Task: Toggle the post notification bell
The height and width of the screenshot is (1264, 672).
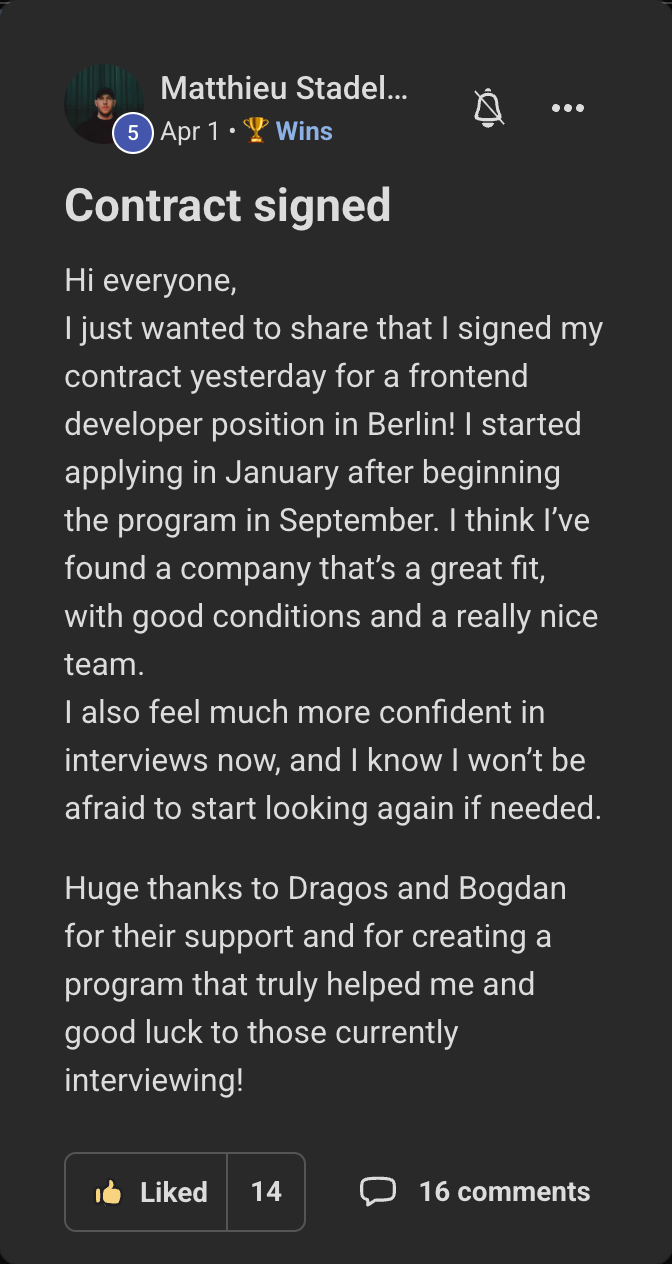Action: pyautogui.click(x=488, y=108)
